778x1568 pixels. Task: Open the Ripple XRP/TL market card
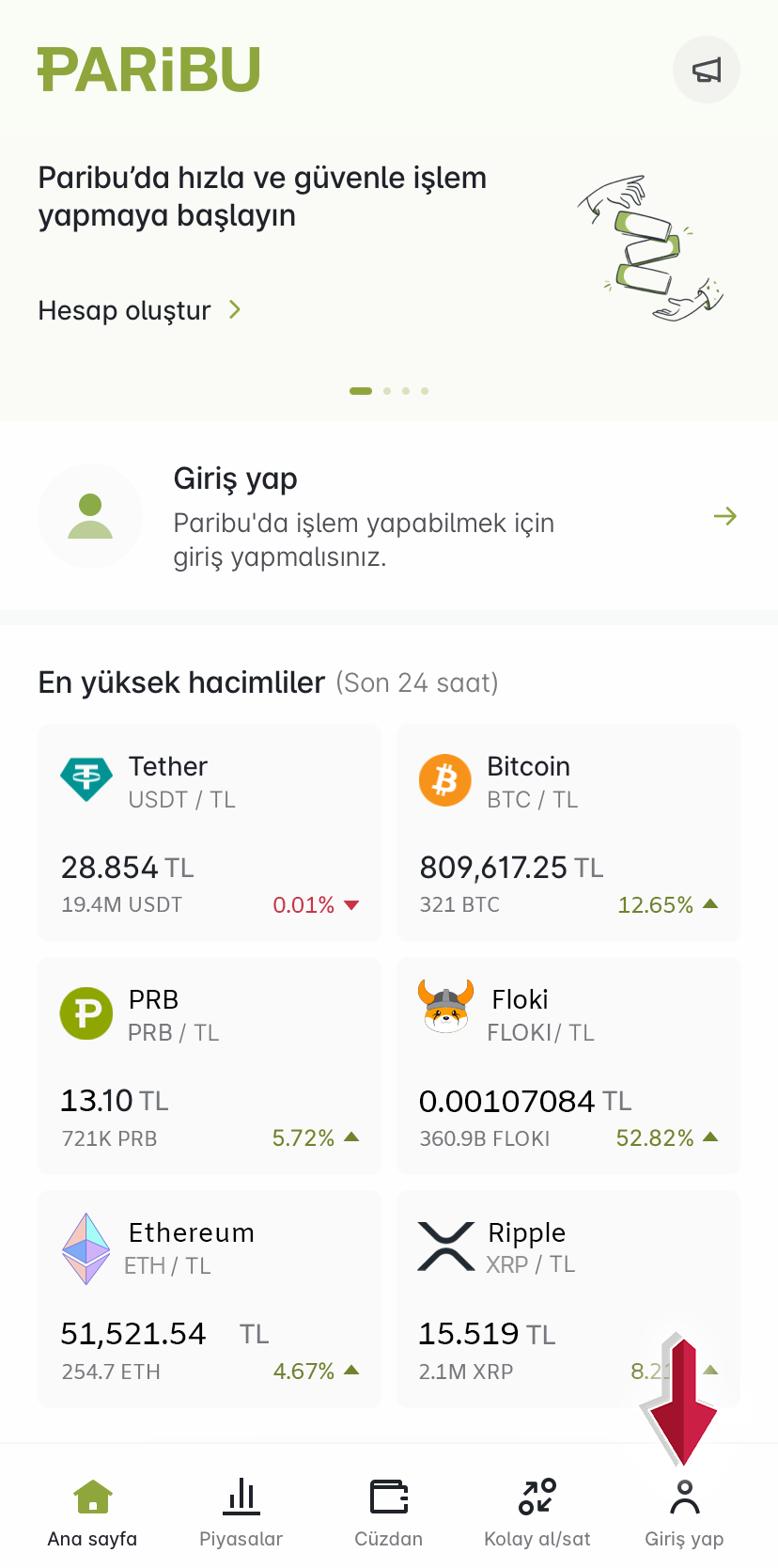[x=568, y=1299]
